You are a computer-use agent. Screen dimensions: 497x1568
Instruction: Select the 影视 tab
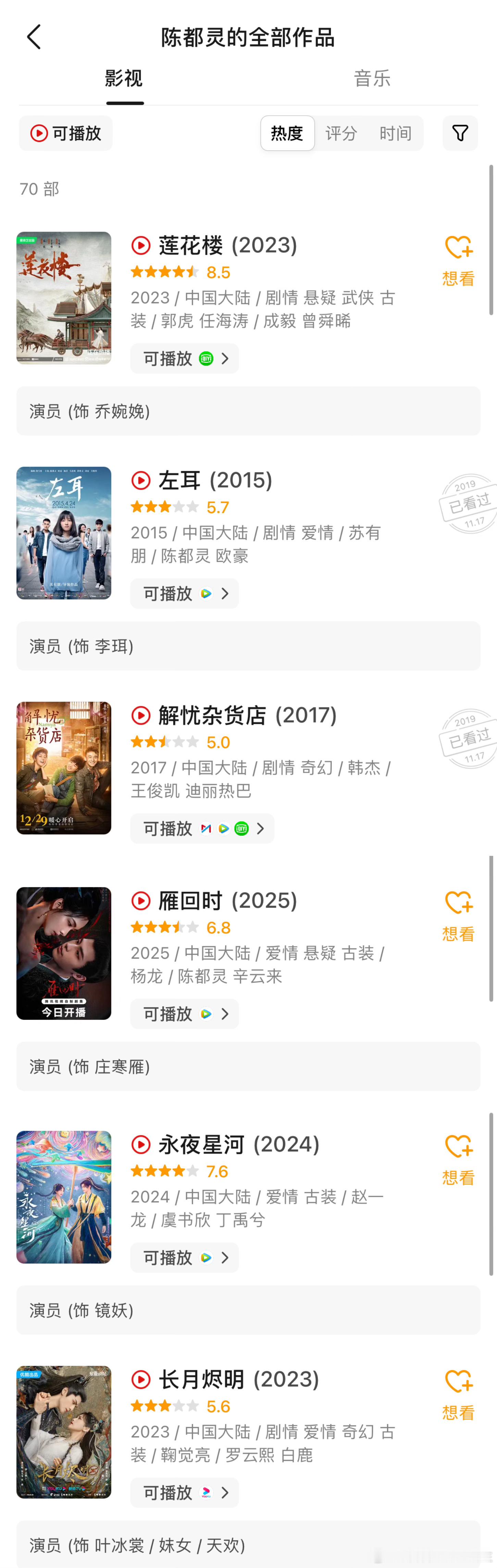pos(124,78)
